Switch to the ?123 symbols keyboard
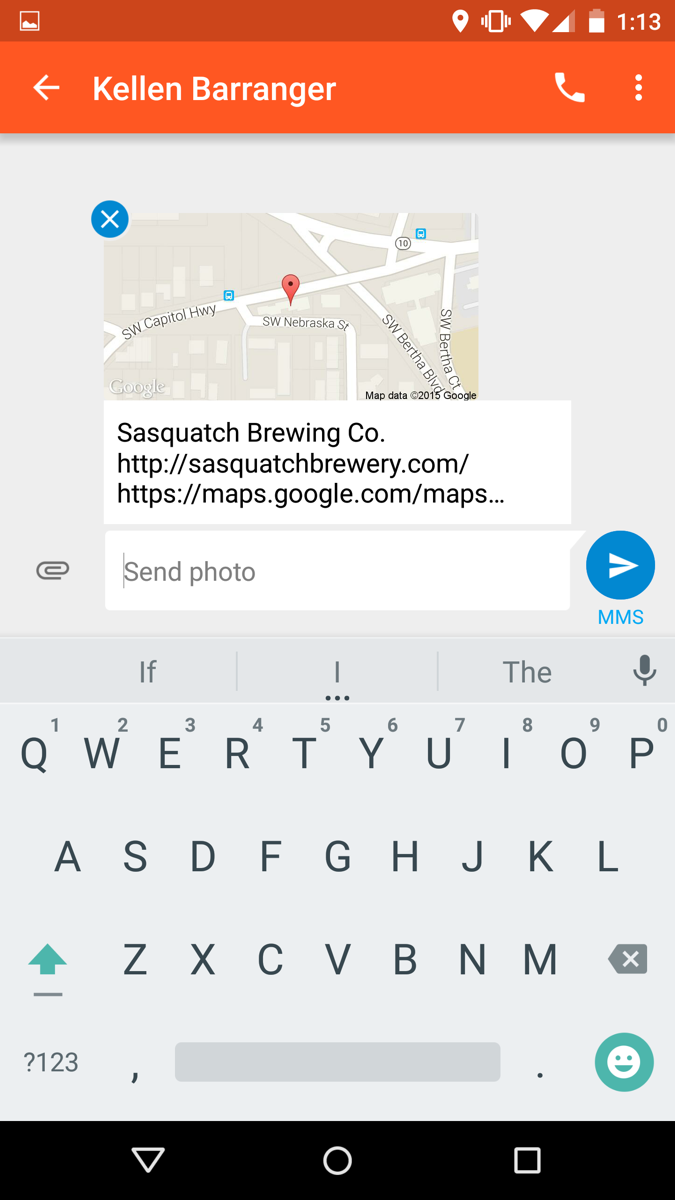Screen dimensions: 675x1200 pyautogui.click(x=51, y=1062)
